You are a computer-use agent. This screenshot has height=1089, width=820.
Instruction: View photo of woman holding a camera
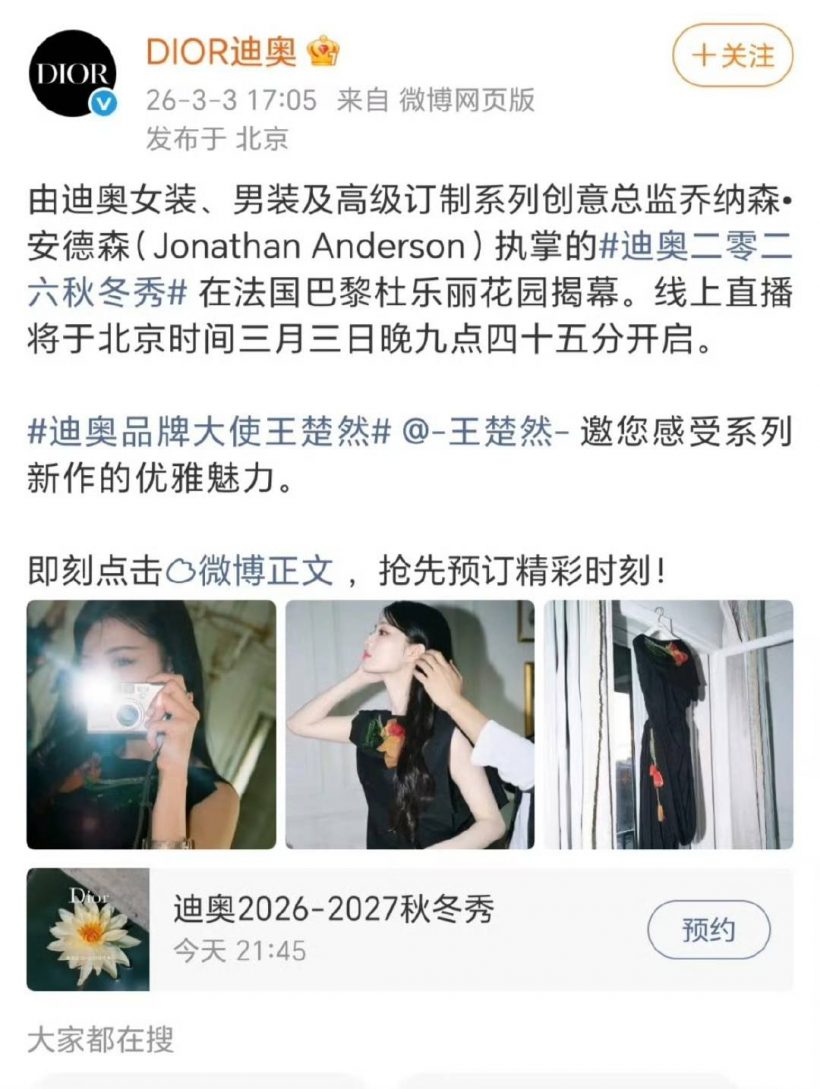pyautogui.click(x=151, y=724)
